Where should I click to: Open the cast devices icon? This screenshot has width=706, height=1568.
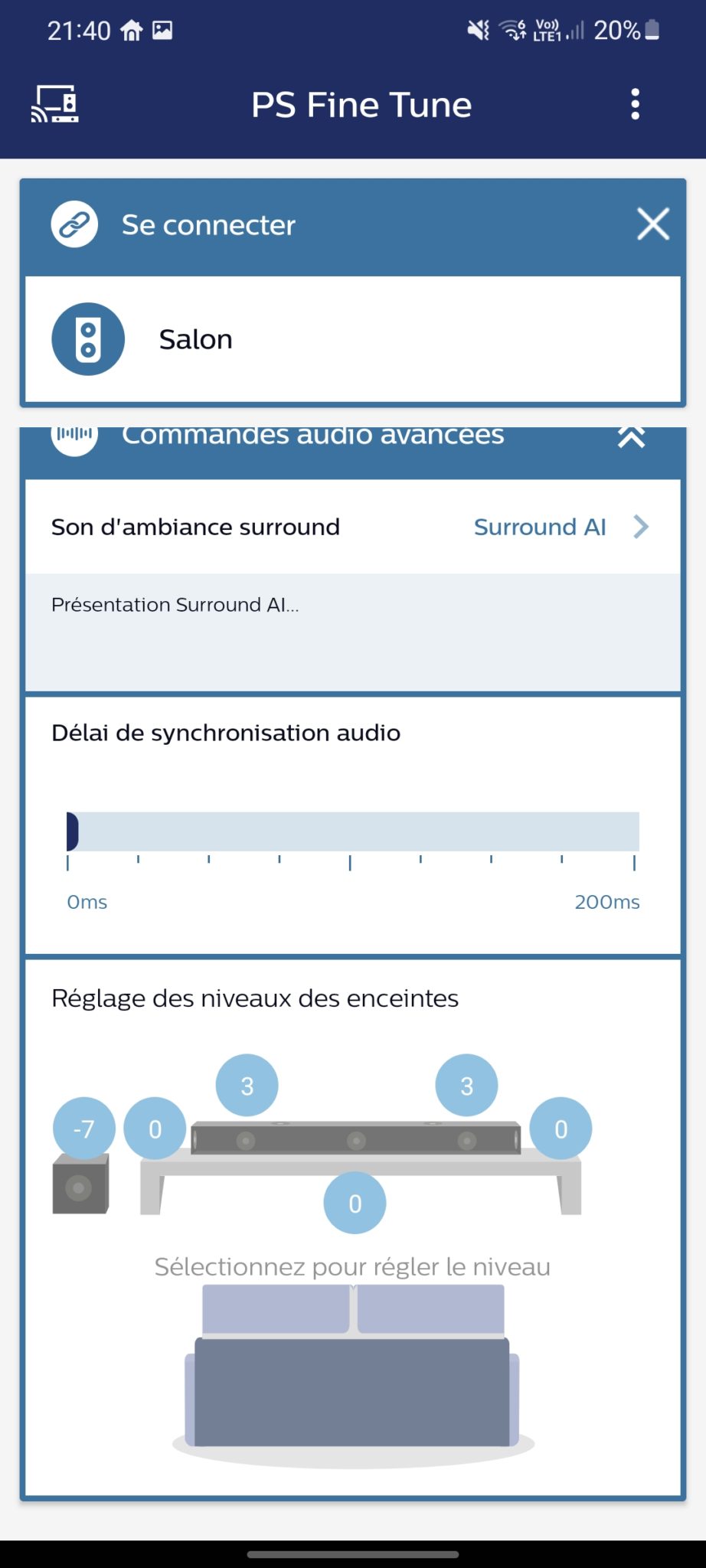click(54, 104)
